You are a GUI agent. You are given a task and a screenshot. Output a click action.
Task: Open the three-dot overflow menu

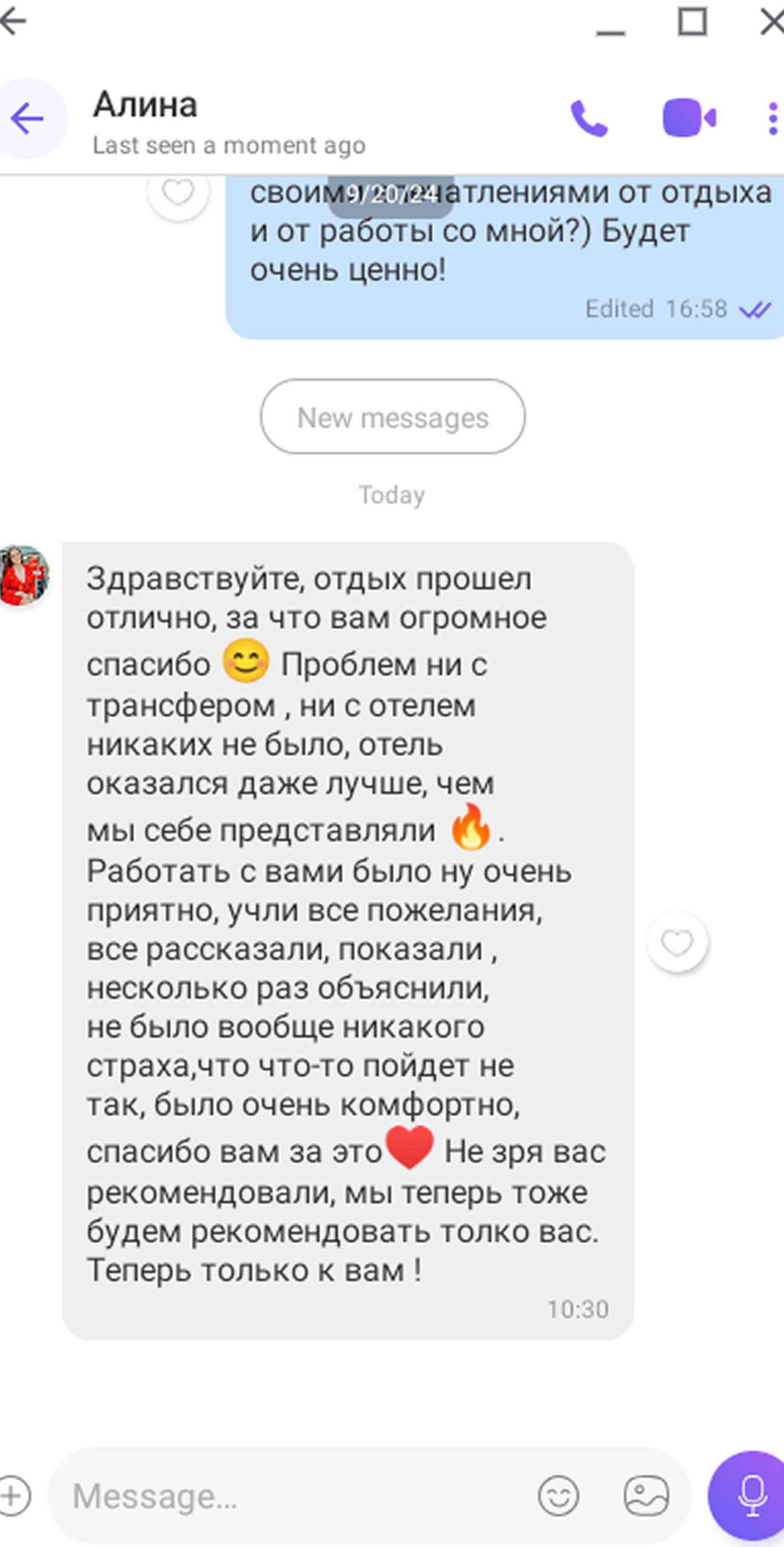click(x=773, y=118)
